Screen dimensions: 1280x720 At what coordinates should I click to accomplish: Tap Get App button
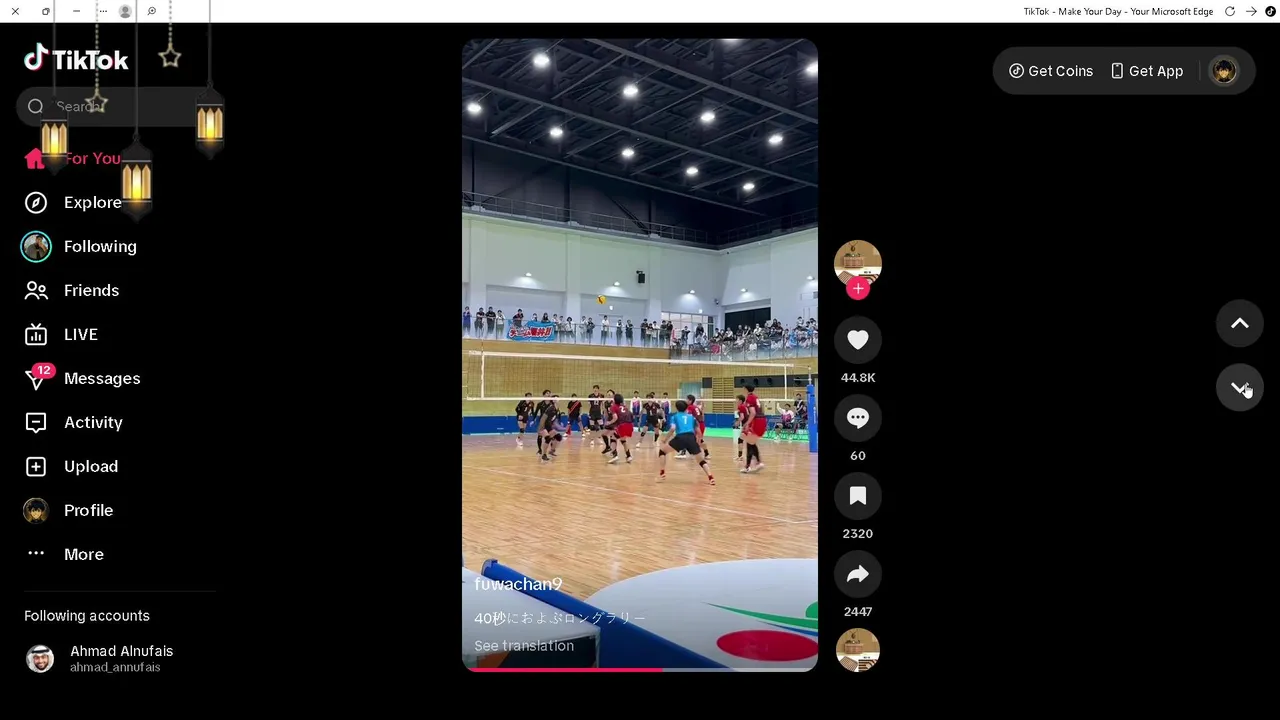point(1146,71)
